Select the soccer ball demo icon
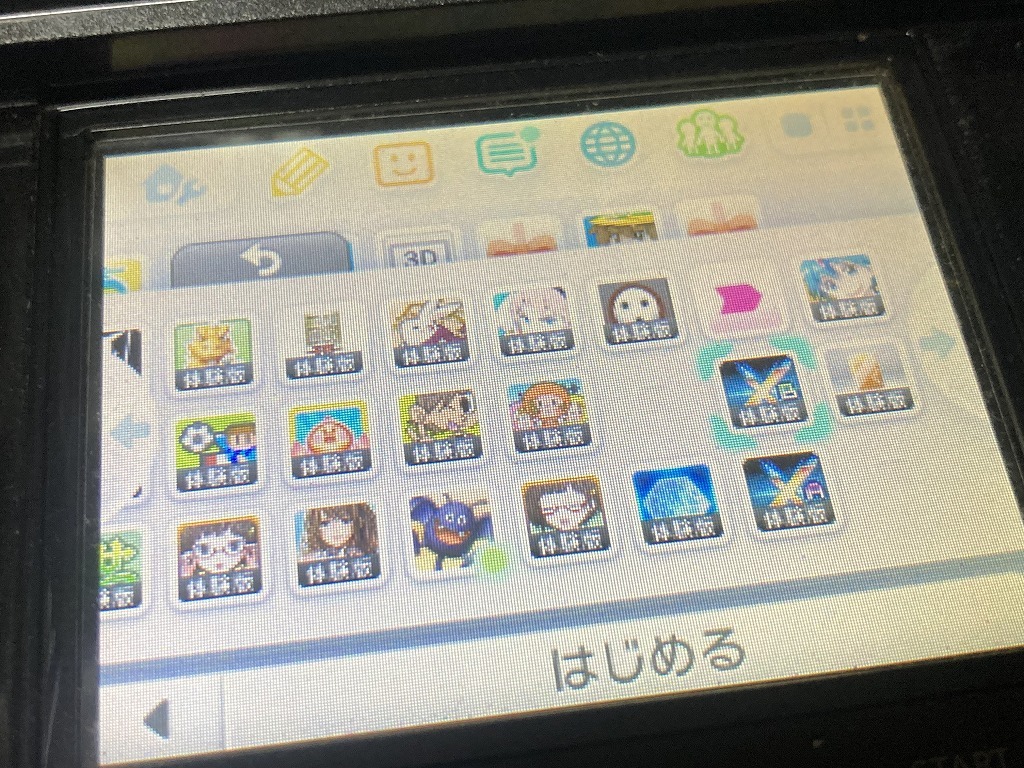This screenshot has width=1024, height=768. coord(215,452)
